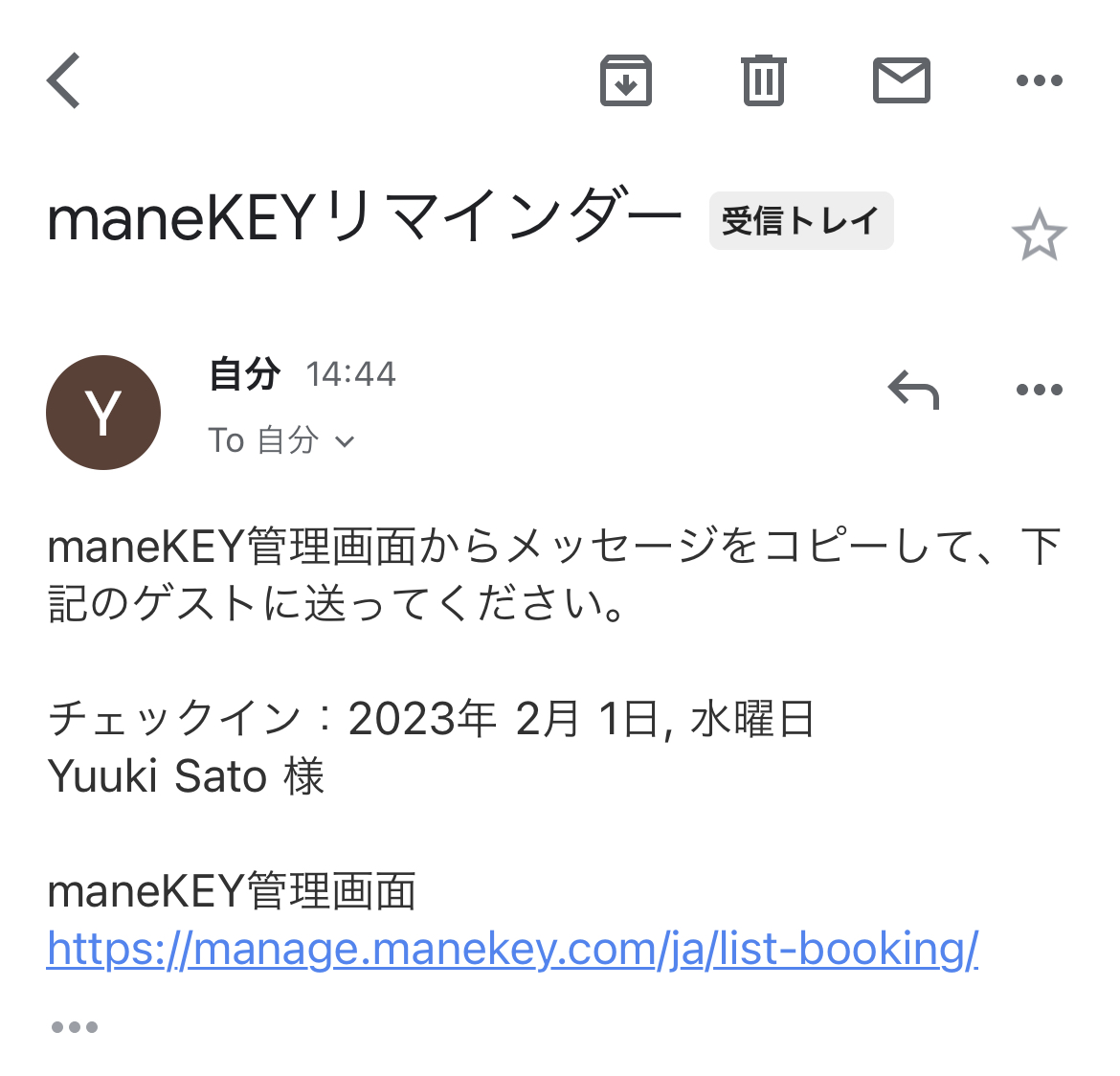
Task: Open the message options menu beside reply
Action: (1039, 390)
